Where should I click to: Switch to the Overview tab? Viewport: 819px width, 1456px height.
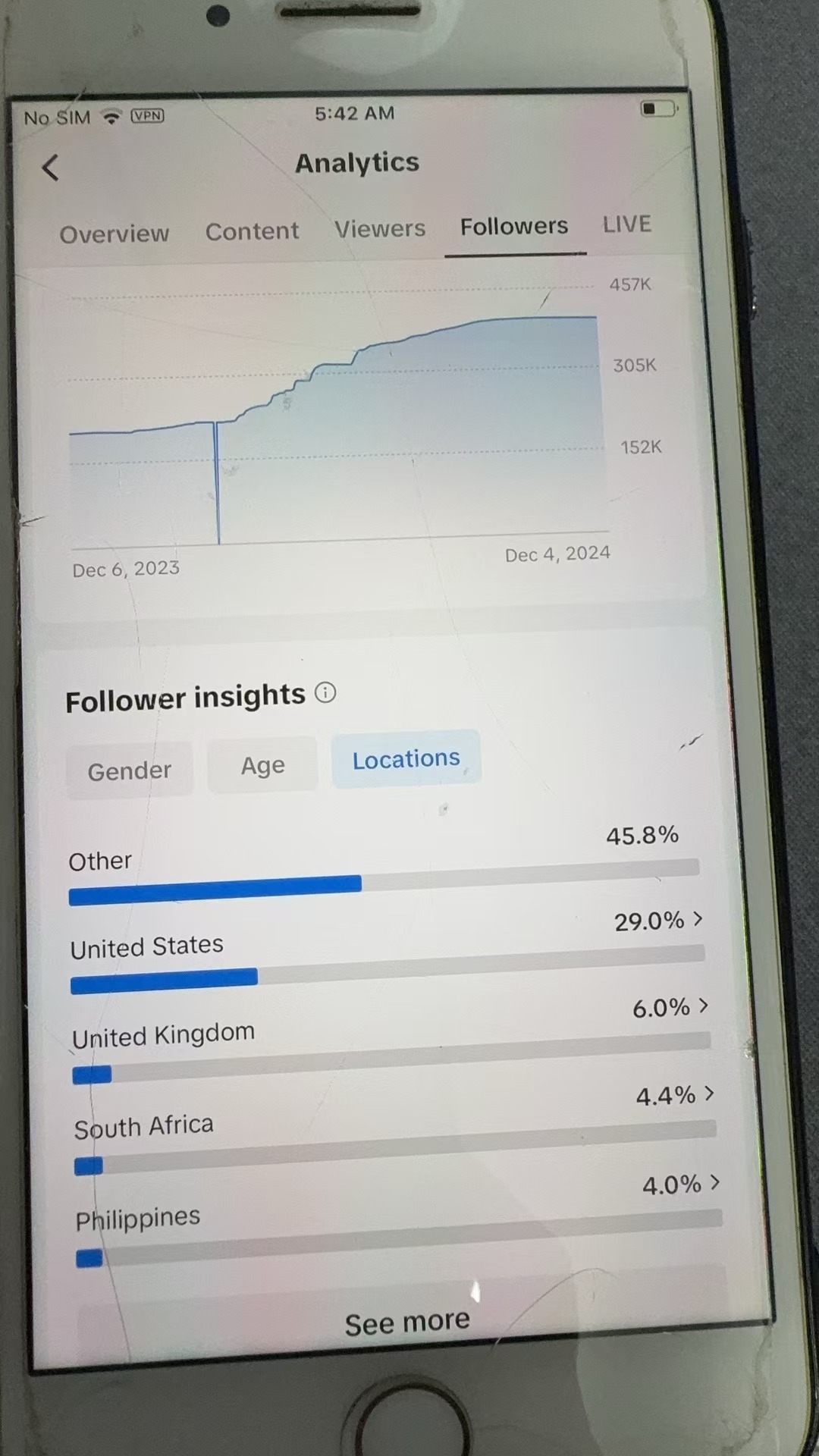(115, 234)
